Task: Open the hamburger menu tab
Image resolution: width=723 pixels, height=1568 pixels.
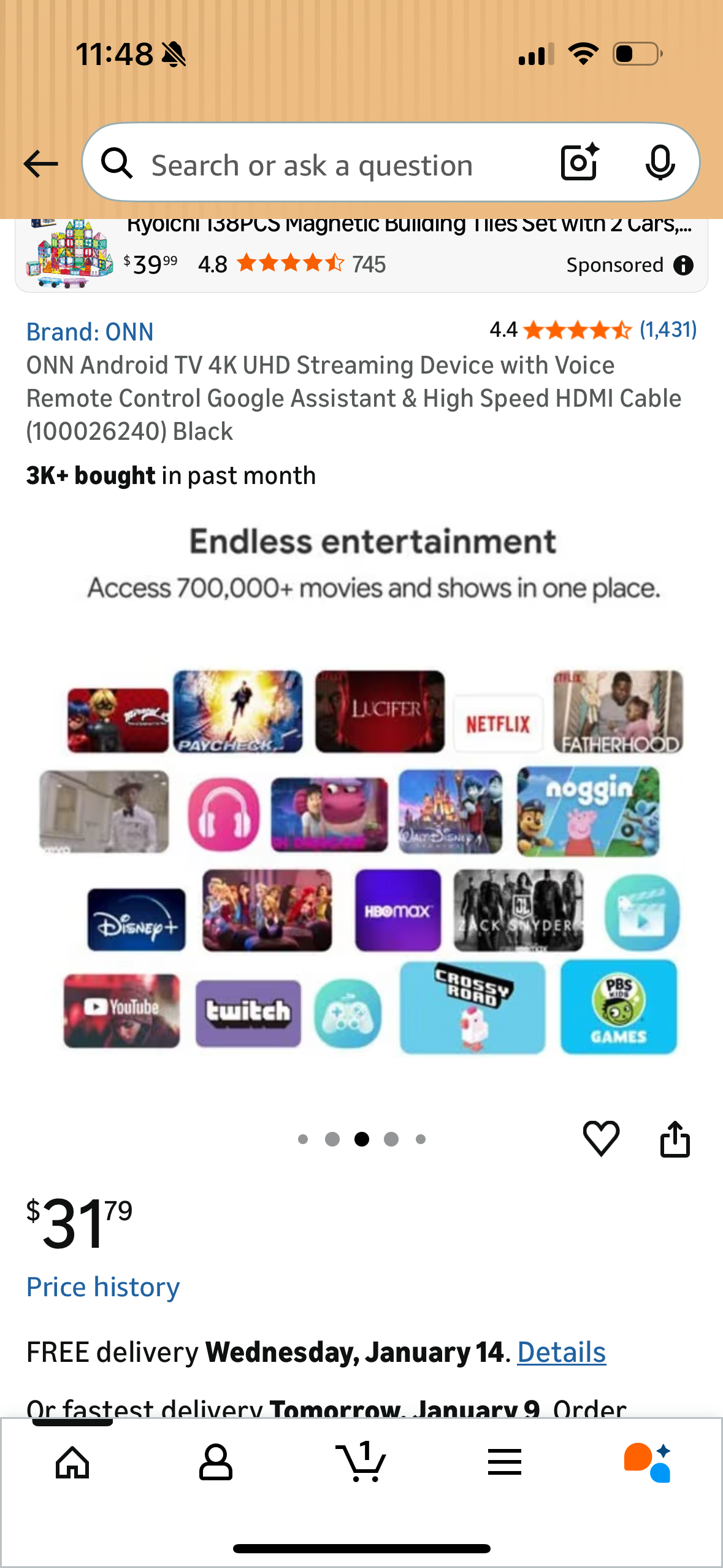Action: pos(505,1462)
